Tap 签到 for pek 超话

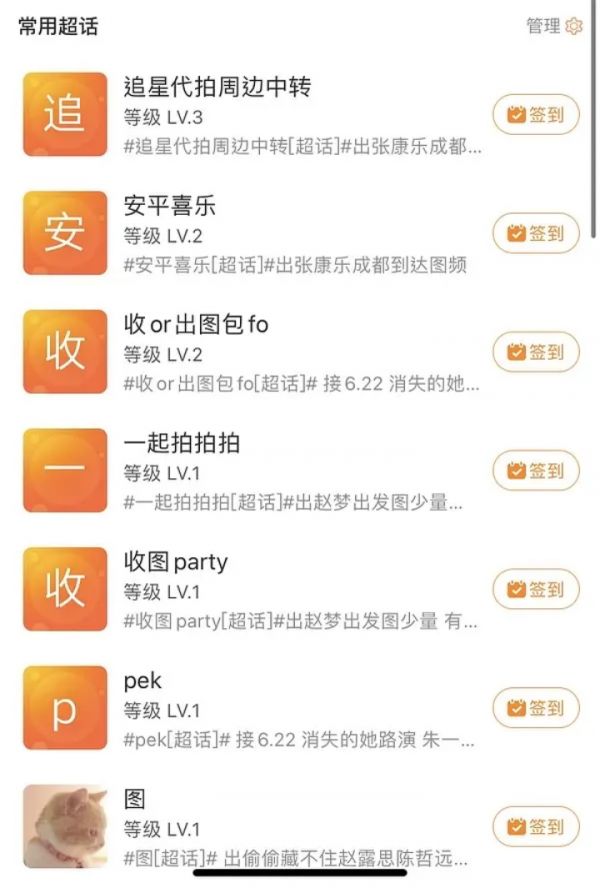[536, 708]
